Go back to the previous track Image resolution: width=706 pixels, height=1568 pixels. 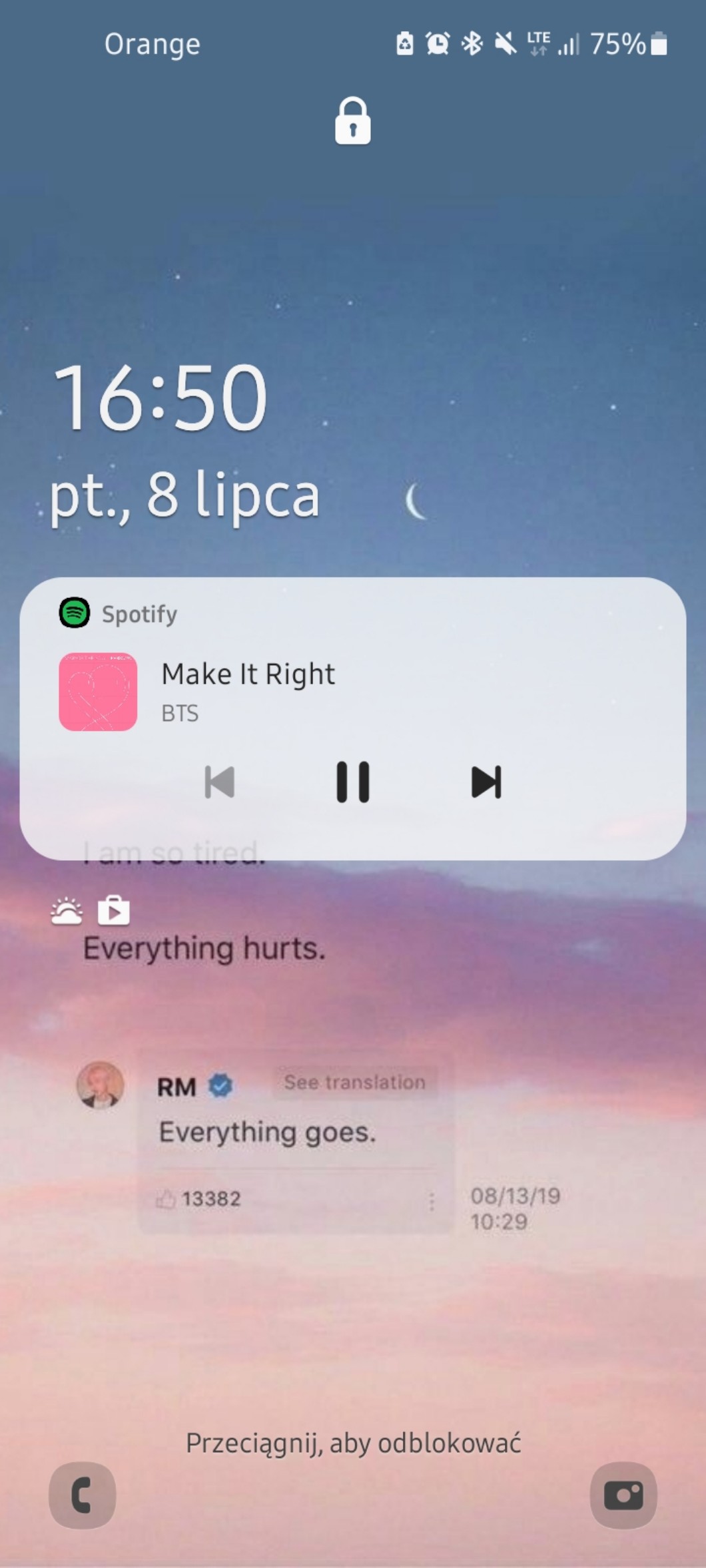(x=219, y=782)
